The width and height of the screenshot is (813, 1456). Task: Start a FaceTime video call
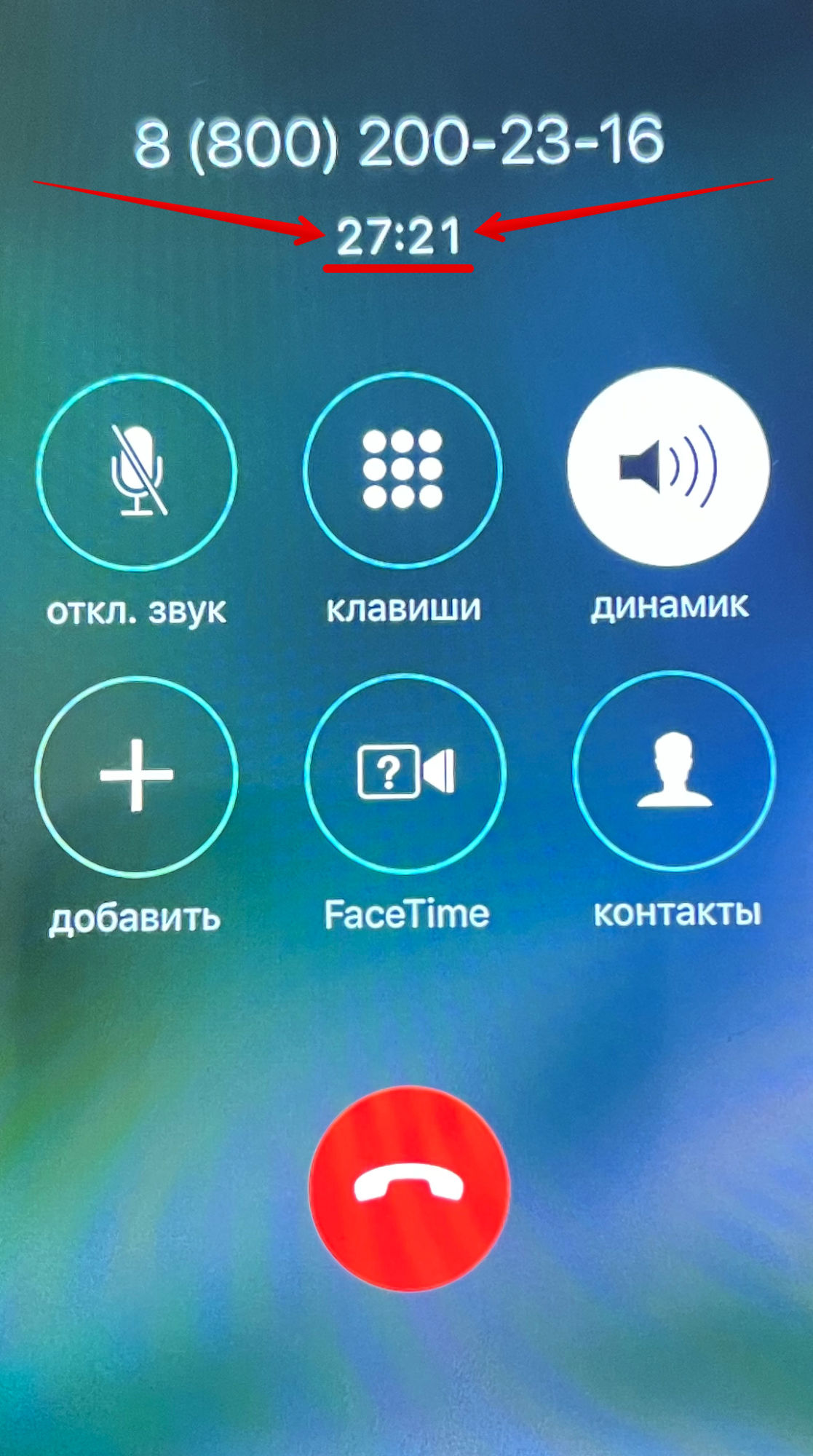[x=405, y=772]
